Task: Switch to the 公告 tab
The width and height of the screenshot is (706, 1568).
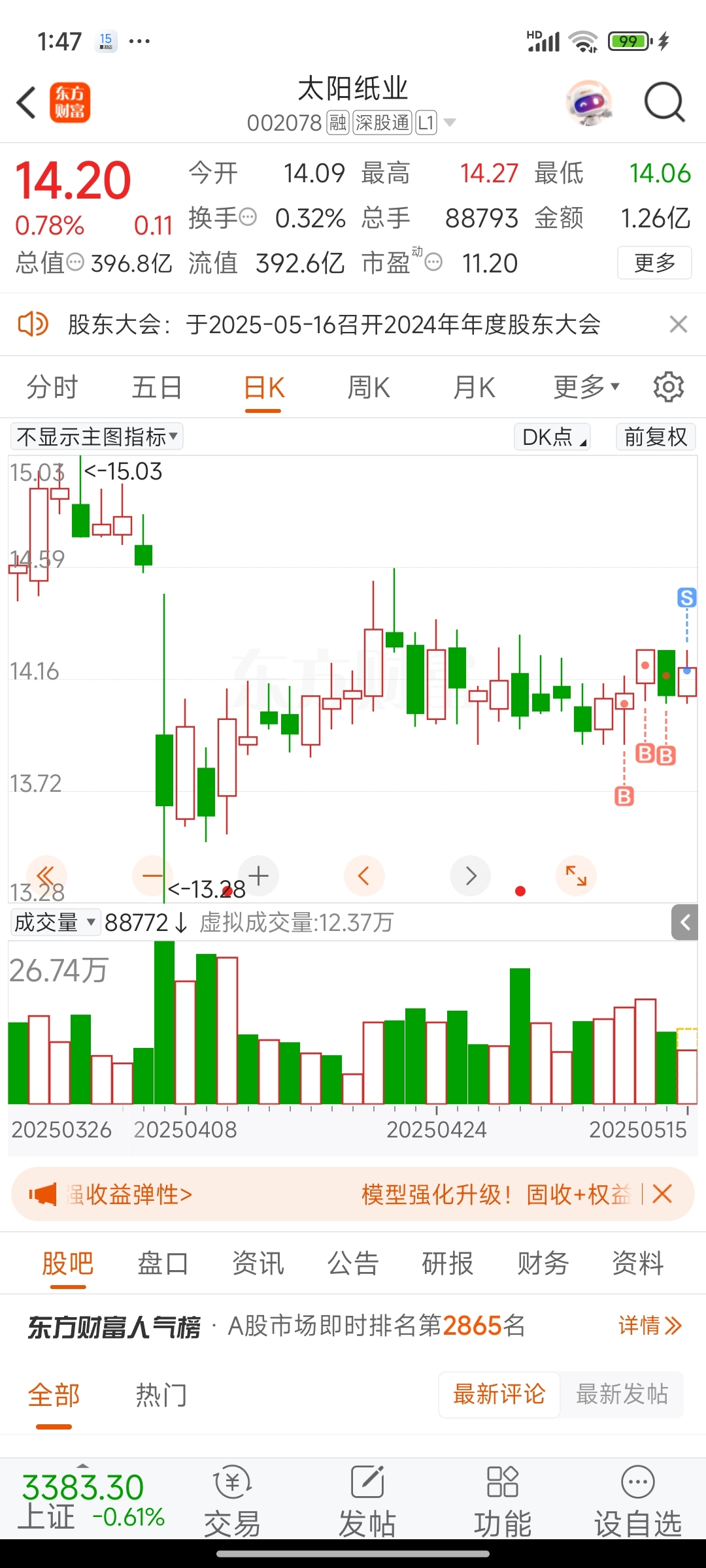Action: pos(353,1263)
